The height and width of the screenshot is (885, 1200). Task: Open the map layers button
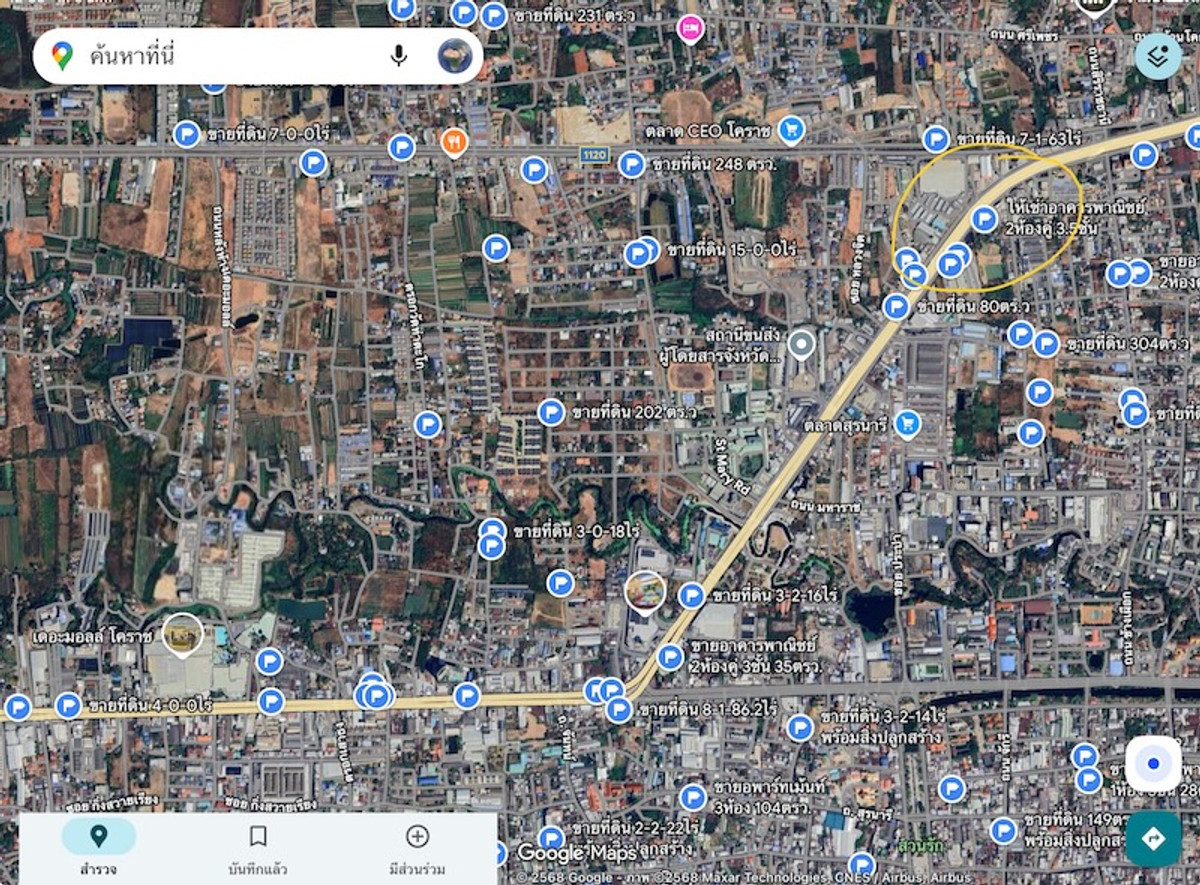click(1158, 56)
